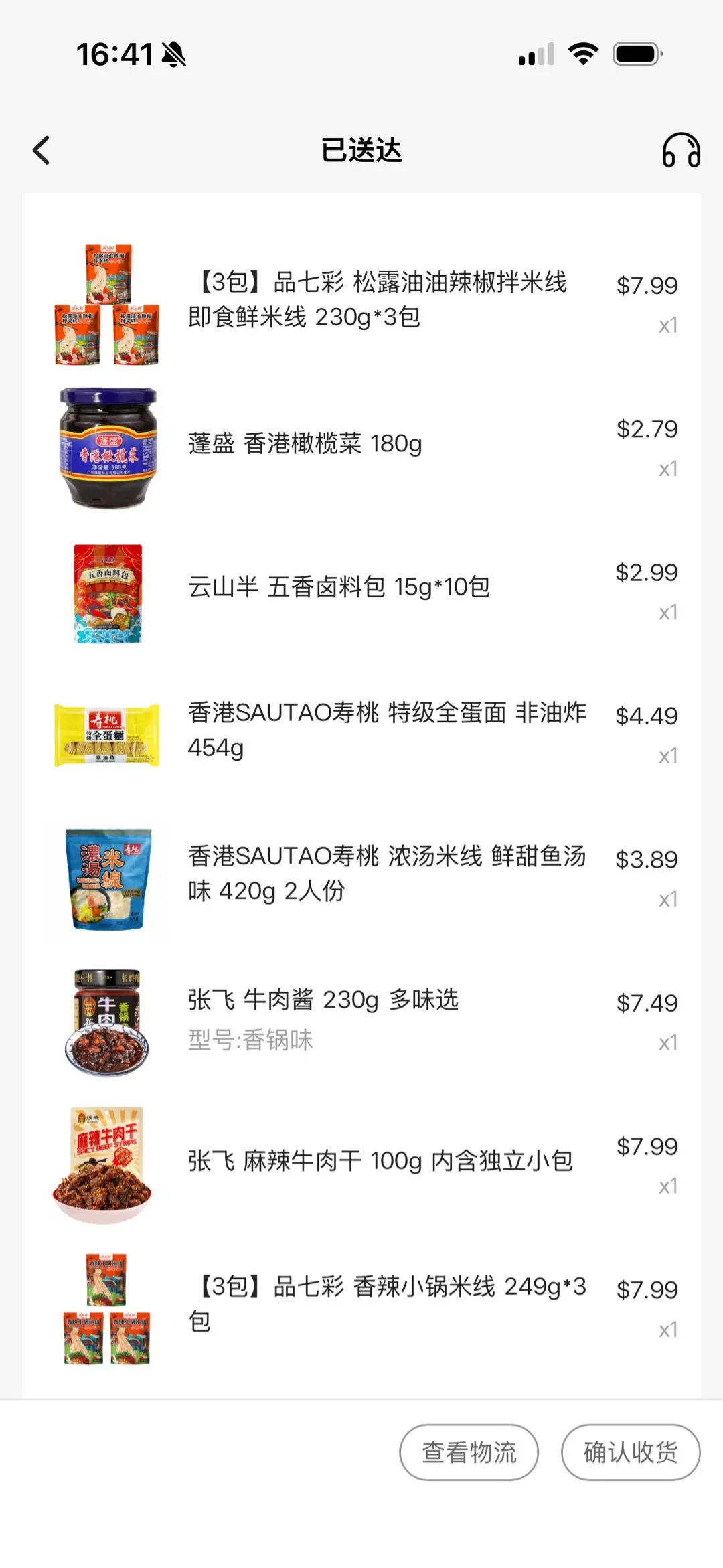
Task: View 云山半 五香卤料包 product
Action: pyautogui.click(x=339, y=587)
